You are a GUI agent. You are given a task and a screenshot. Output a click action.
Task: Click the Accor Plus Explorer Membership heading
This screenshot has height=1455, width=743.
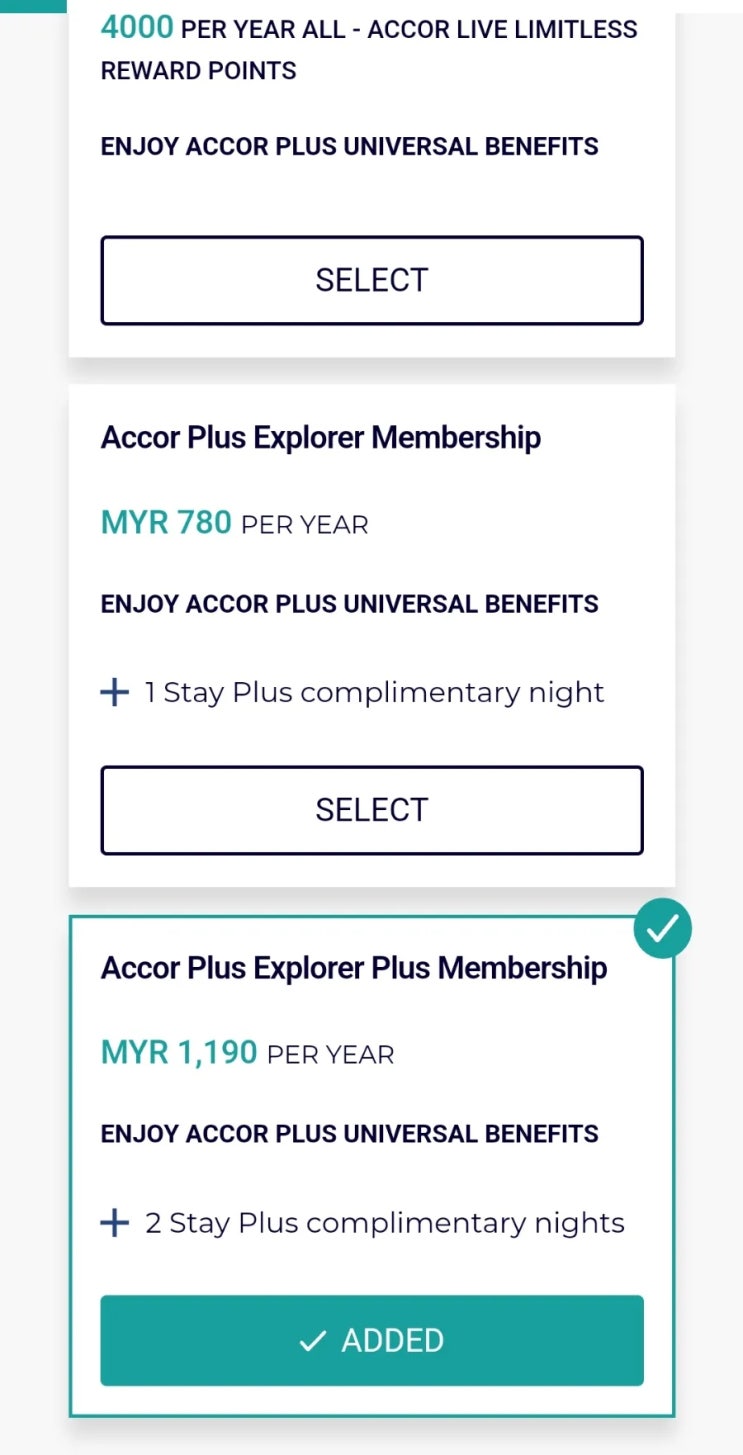320,437
